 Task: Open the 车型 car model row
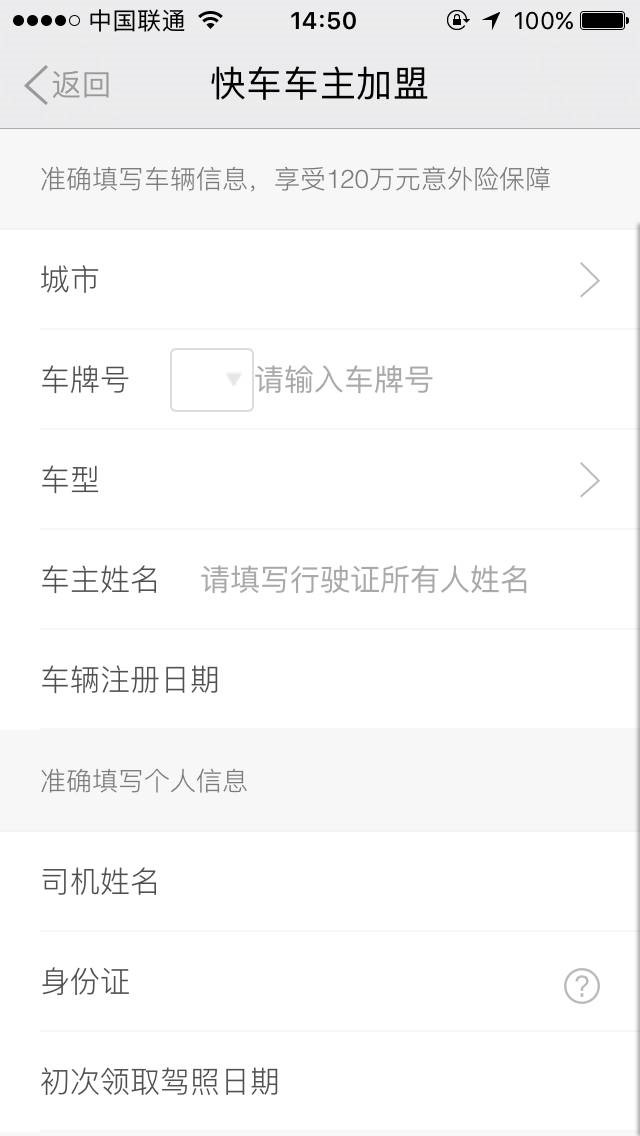click(x=320, y=480)
